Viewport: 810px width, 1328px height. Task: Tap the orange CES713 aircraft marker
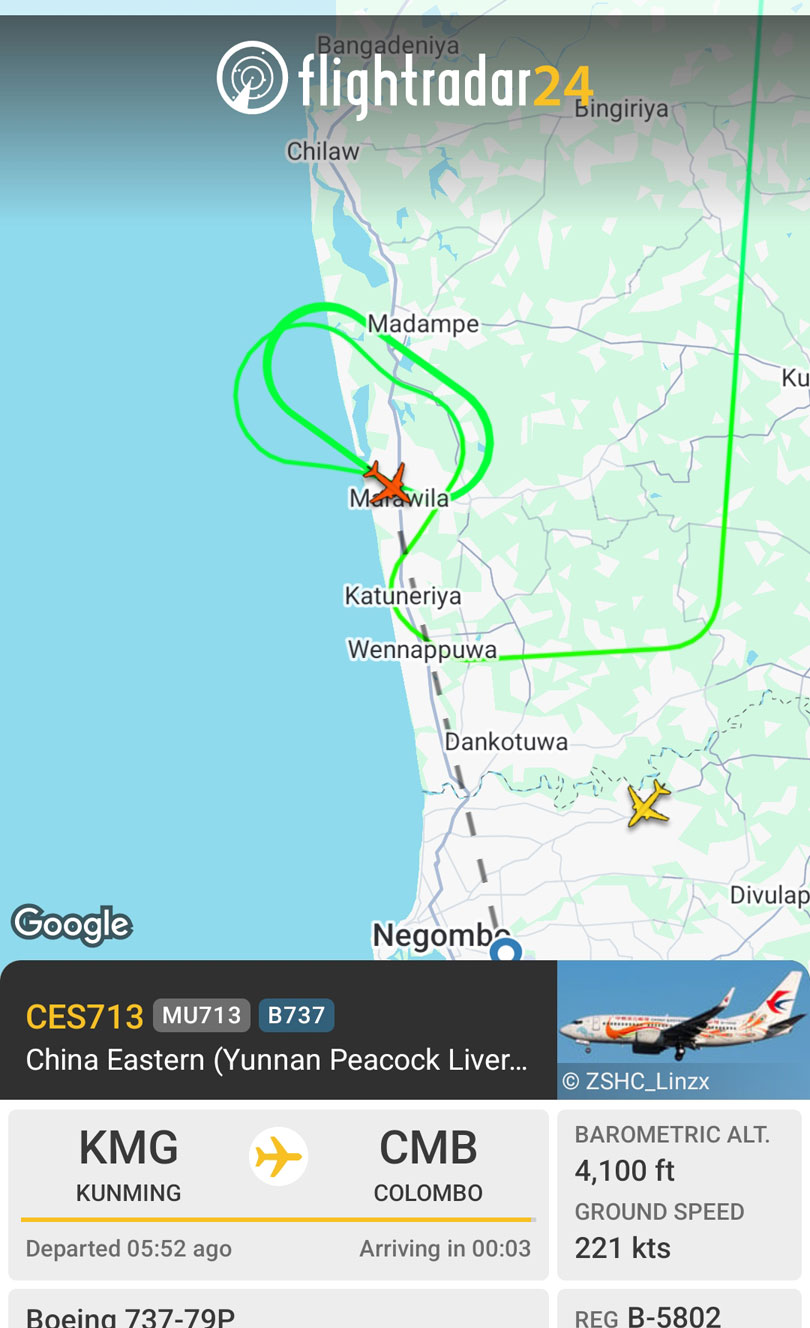(386, 483)
